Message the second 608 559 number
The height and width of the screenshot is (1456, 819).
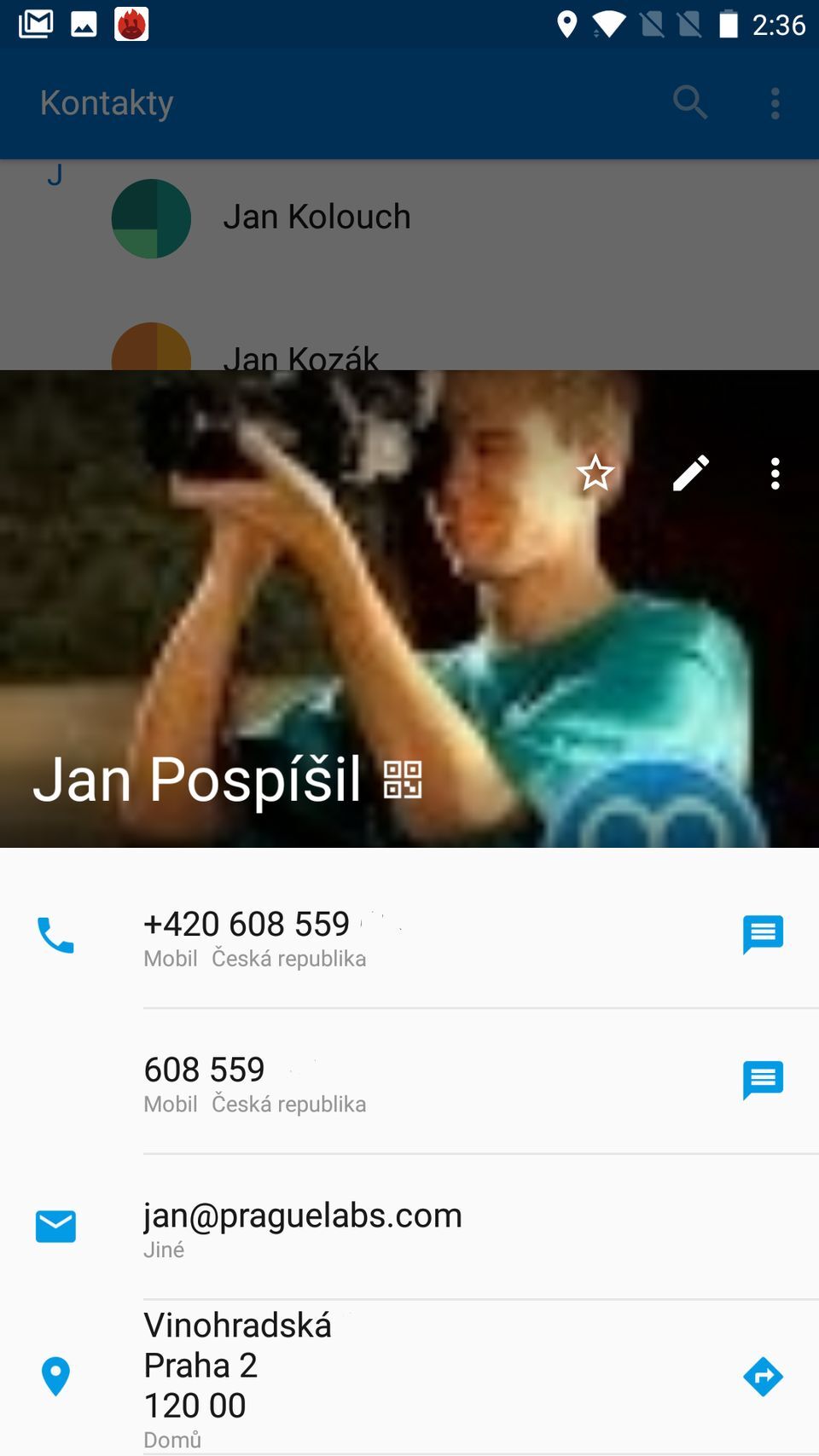(x=763, y=1081)
